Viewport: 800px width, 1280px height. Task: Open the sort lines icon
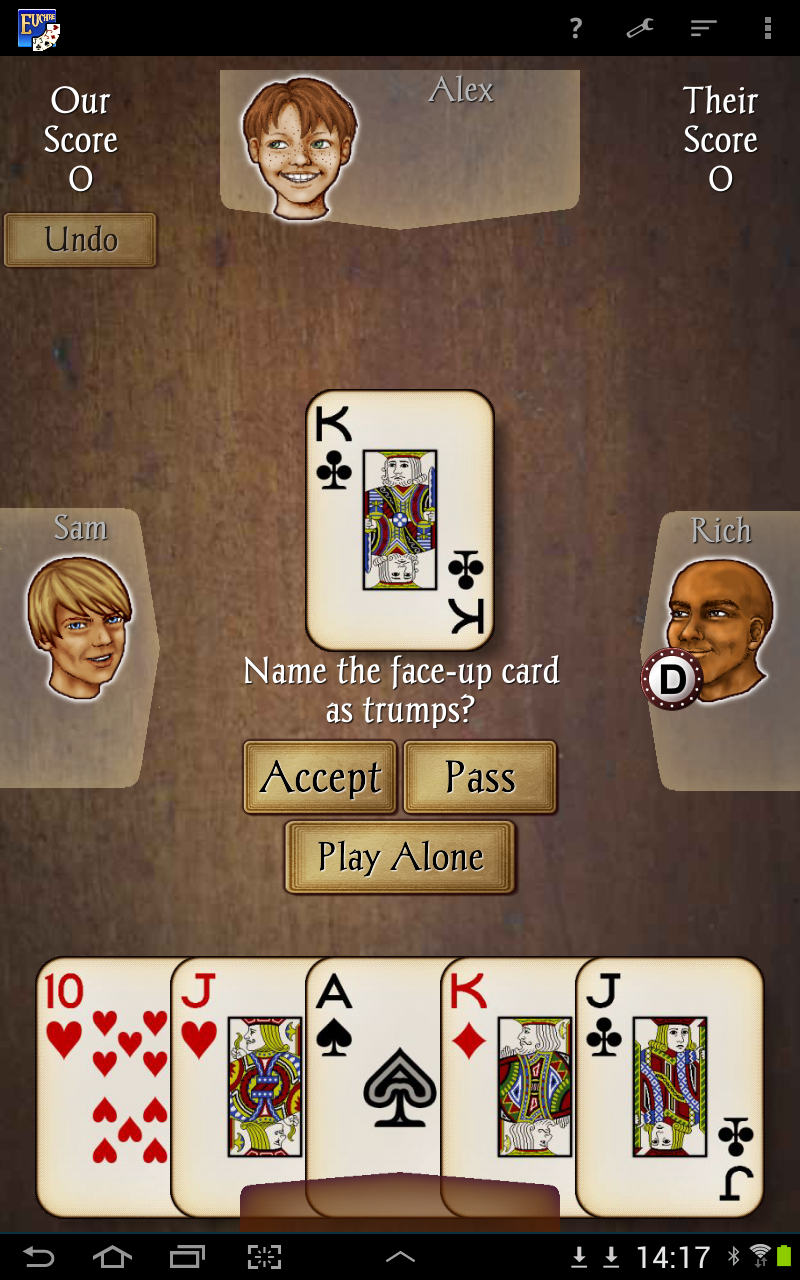point(703,28)
